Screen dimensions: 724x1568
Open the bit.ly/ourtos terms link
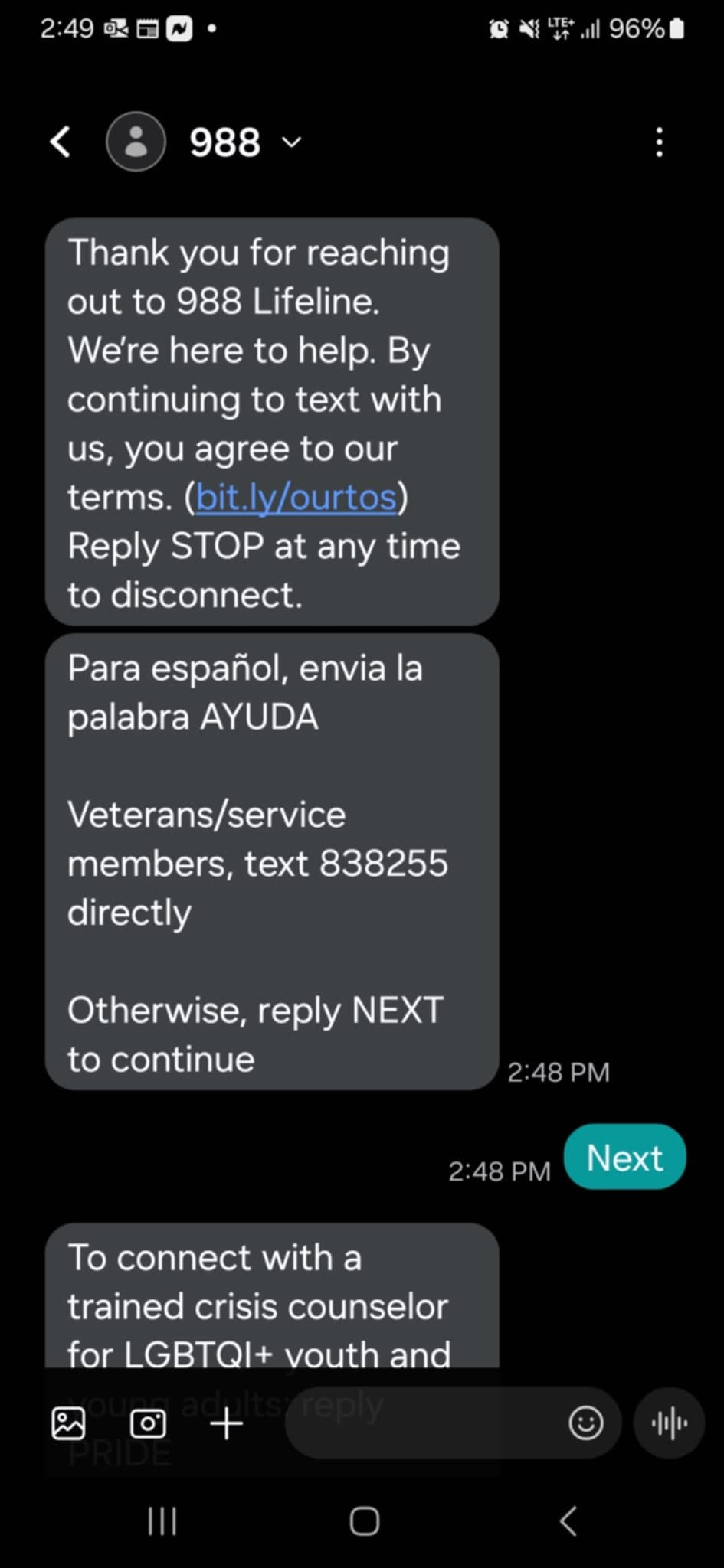[296, 498]
